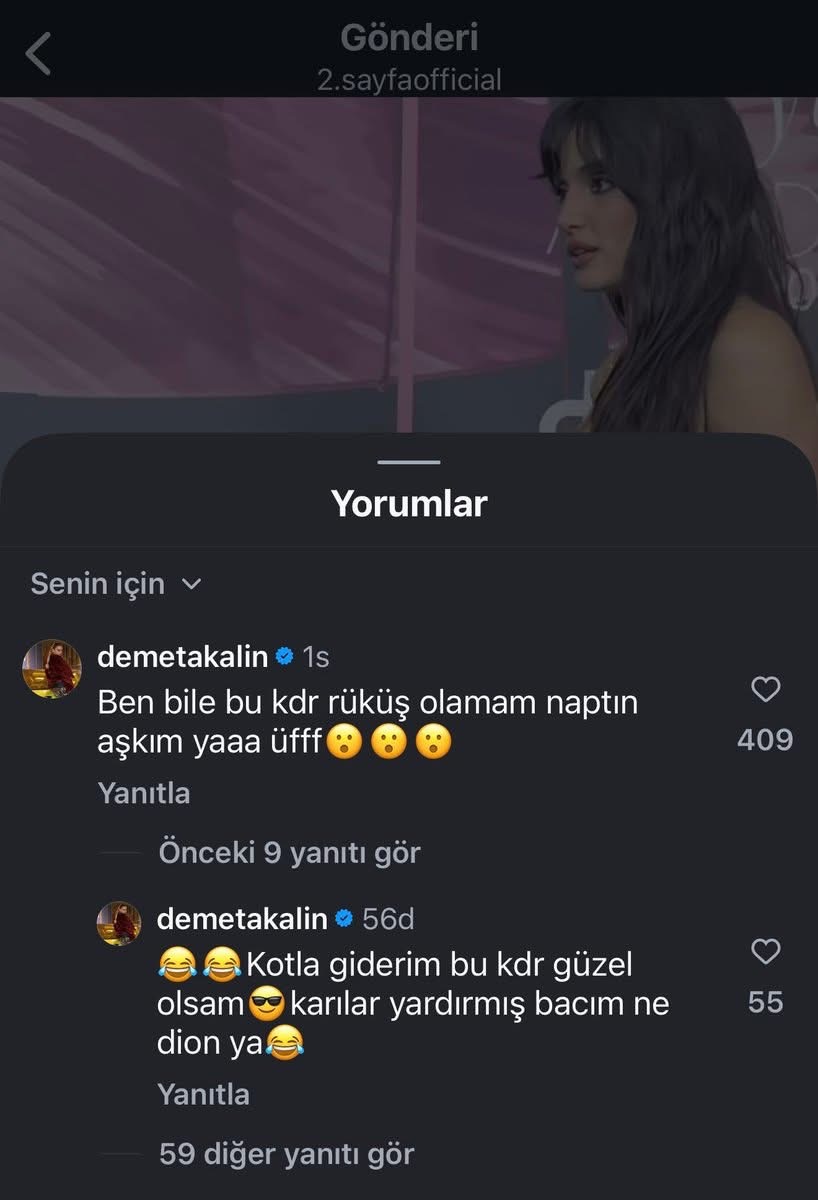
Task: Open demetakalin username on the 1s comment
Action: tap(183, 657)
